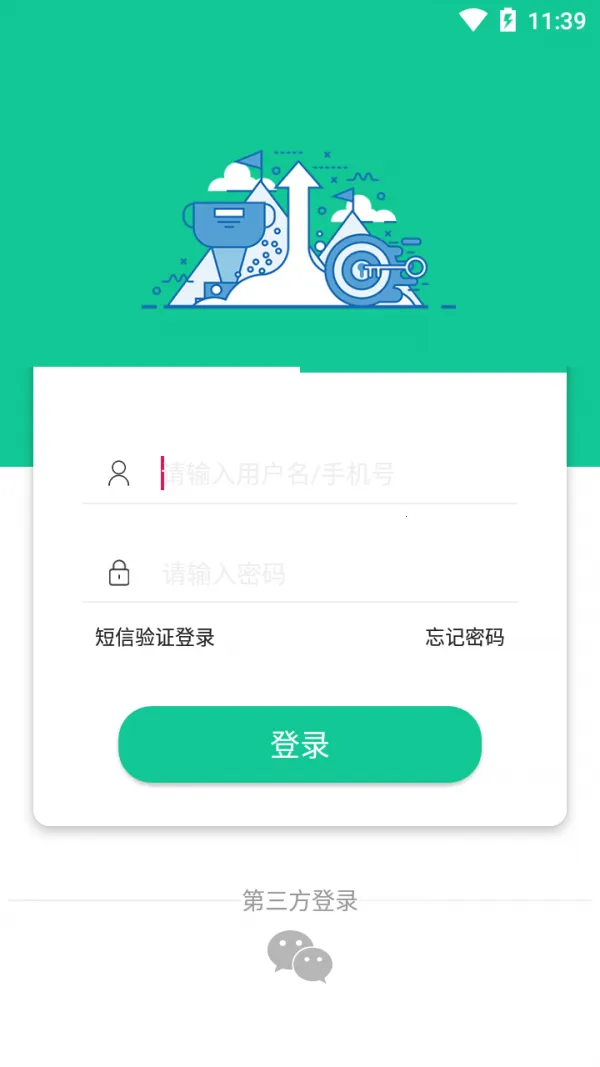Log in with the WeChat icon
The width and height of the screenshot is (600, 1067).
(300, 957)
